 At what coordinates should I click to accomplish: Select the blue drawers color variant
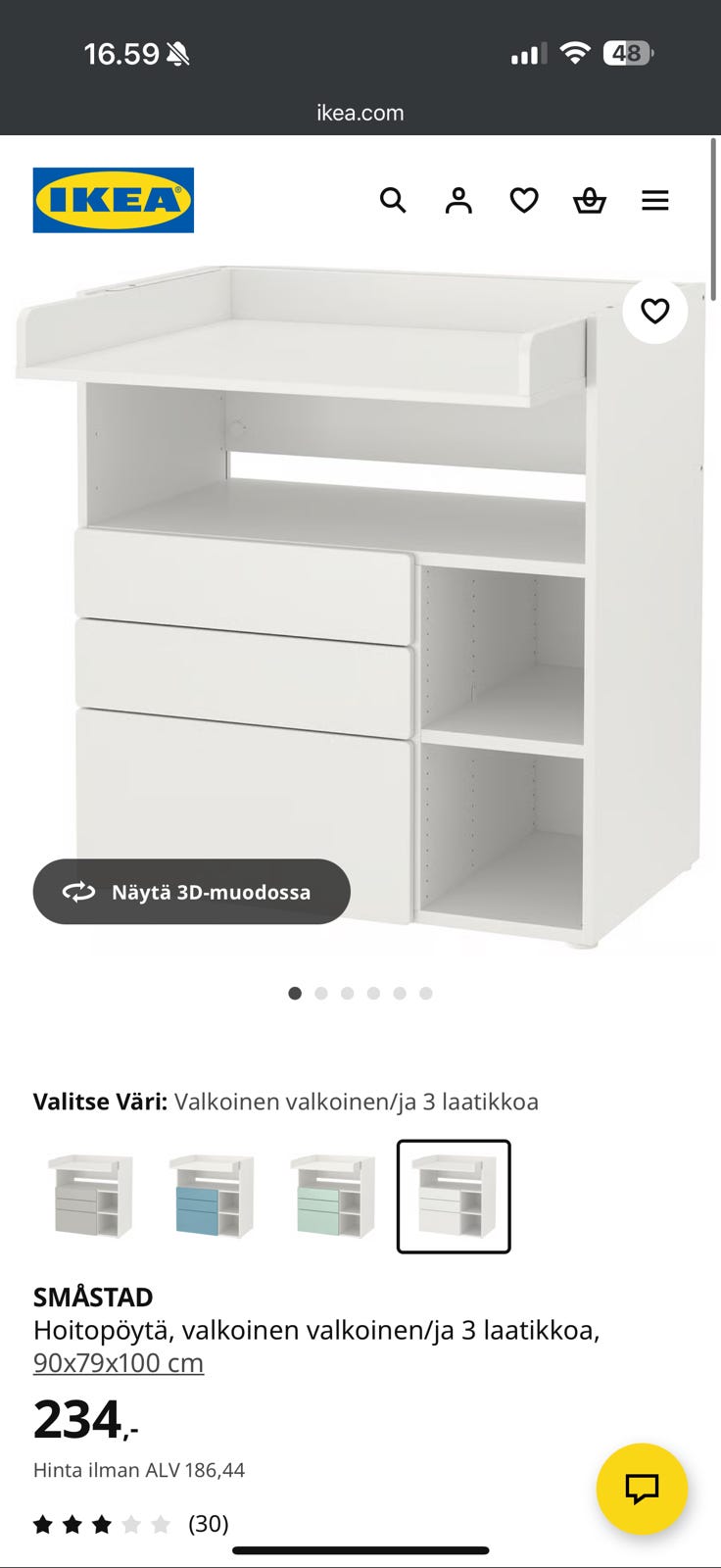[x=212, y=1197]
